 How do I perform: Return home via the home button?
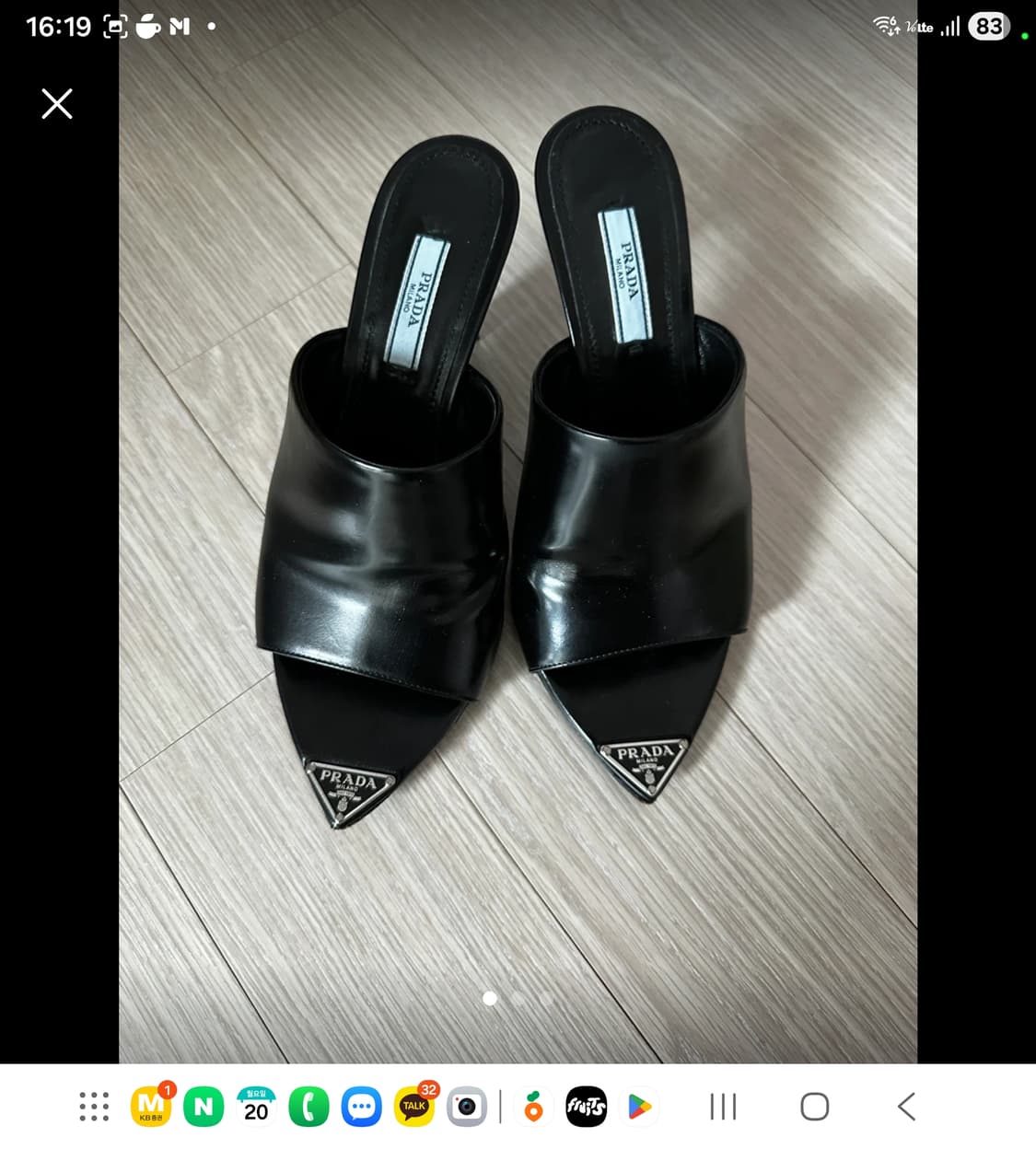(x=813, y=1107)
